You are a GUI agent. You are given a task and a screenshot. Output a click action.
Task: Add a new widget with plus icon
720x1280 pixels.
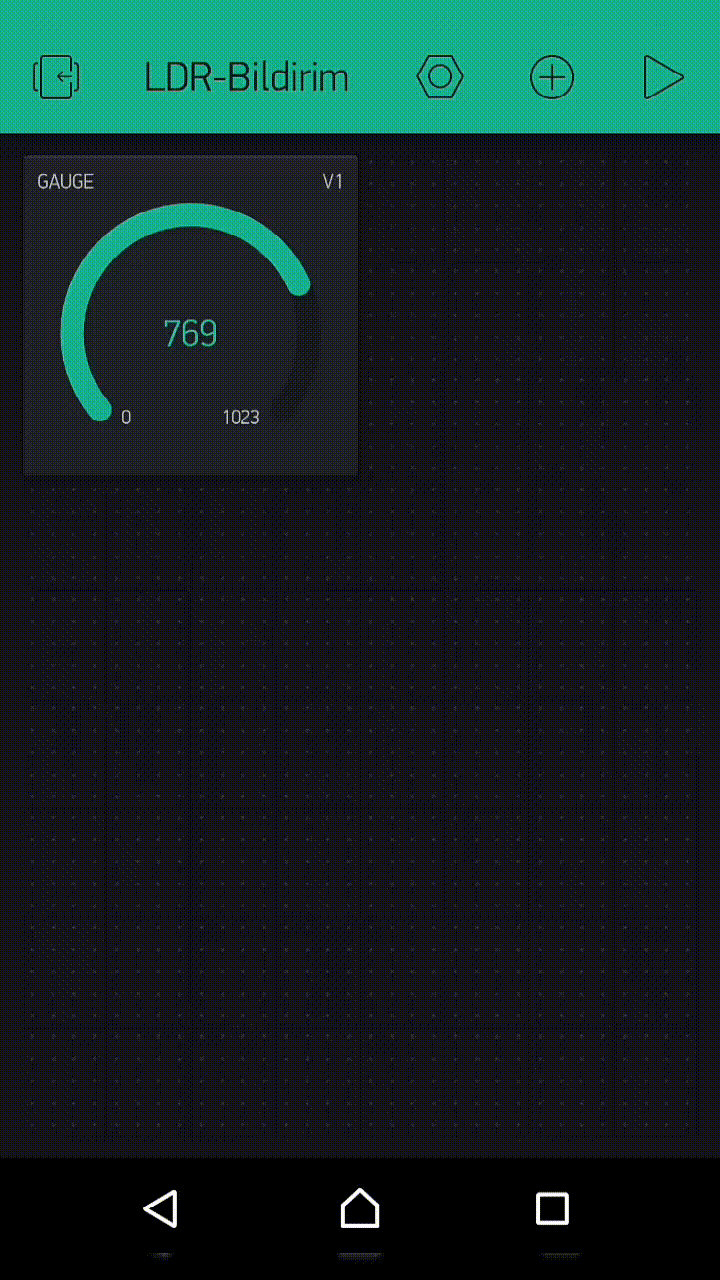[551, 77]
